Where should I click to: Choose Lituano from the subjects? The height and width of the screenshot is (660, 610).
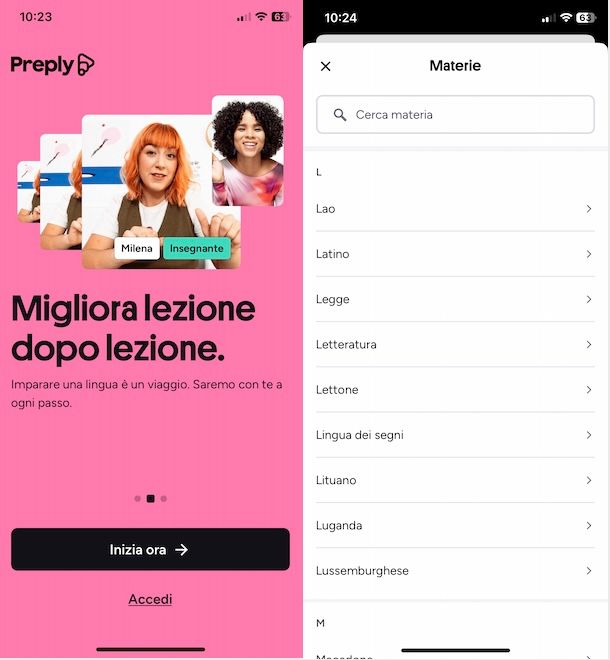(455, 480)
